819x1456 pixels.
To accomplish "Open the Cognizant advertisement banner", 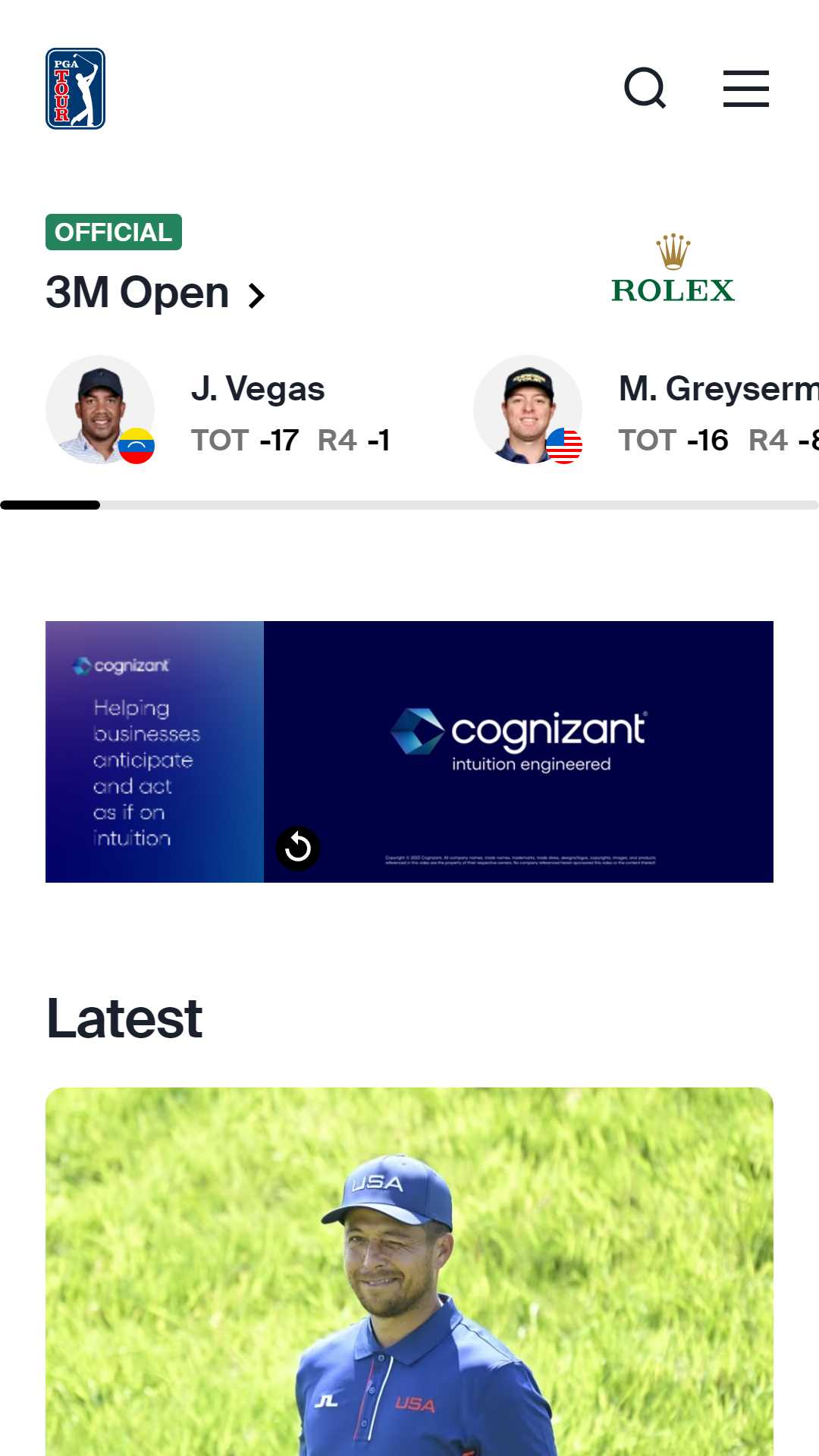I will pos(409,752).
